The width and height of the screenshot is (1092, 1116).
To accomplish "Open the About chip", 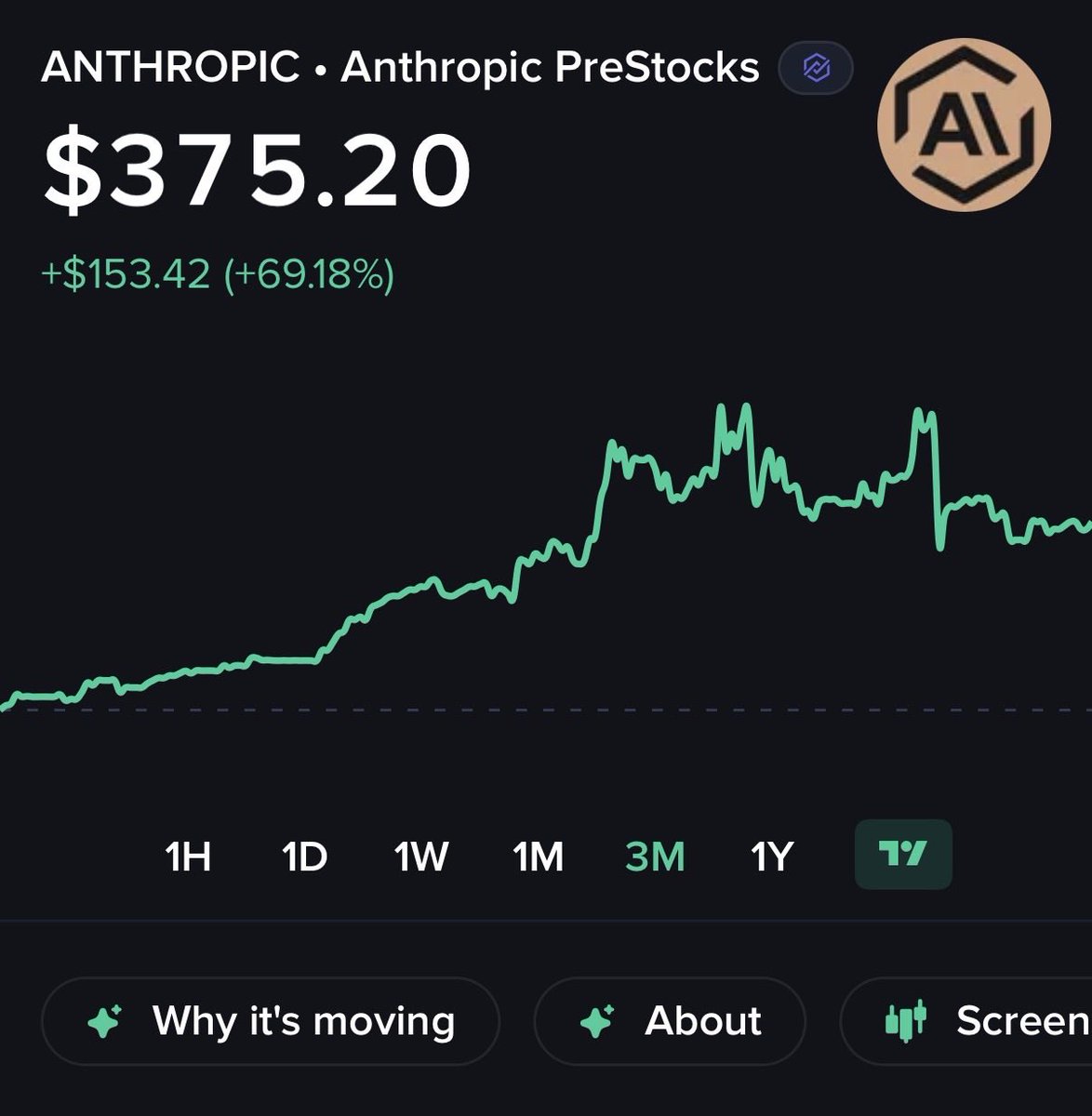I will click(670, 1021).
